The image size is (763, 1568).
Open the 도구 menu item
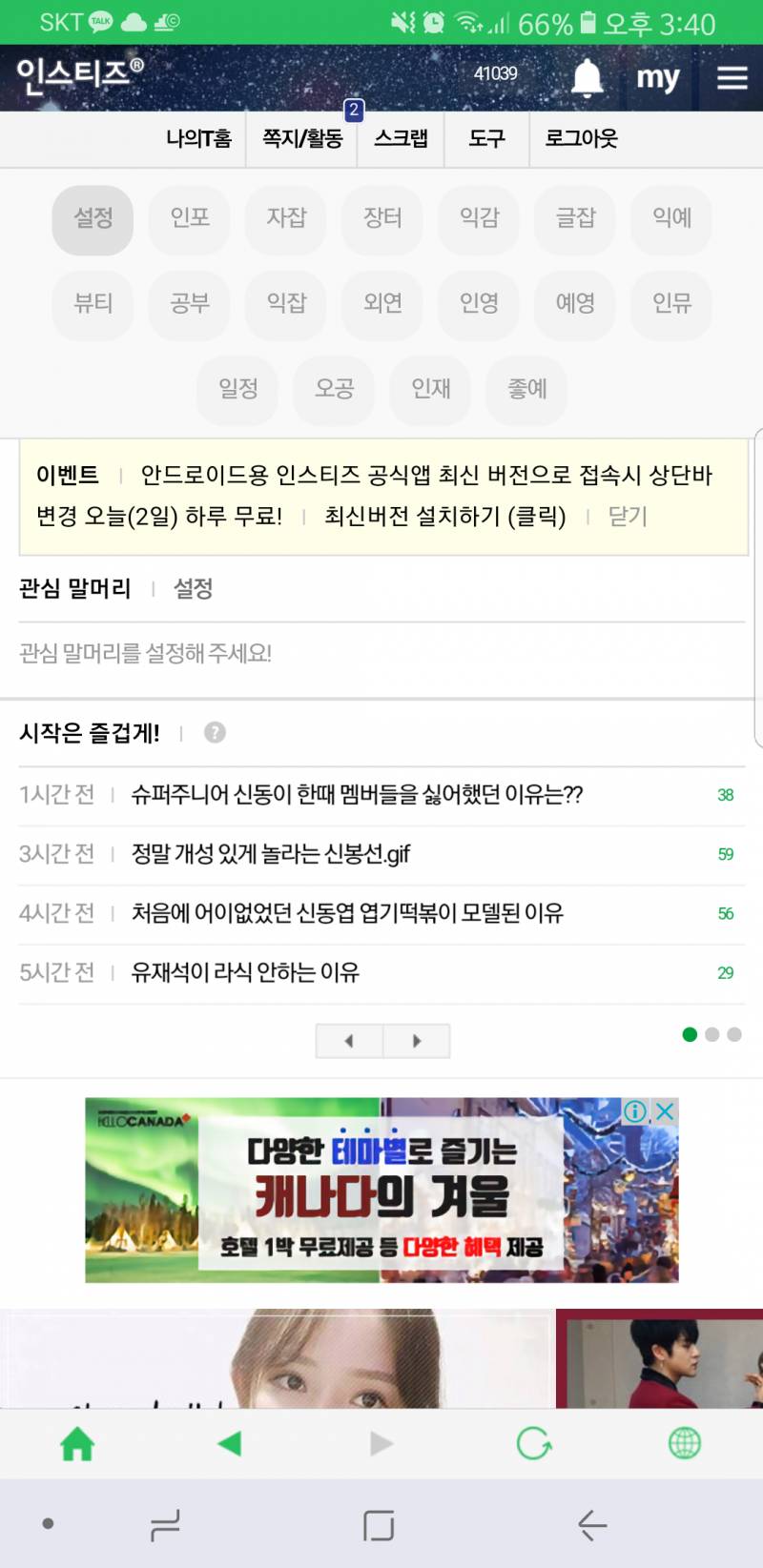tap(488, 139)
